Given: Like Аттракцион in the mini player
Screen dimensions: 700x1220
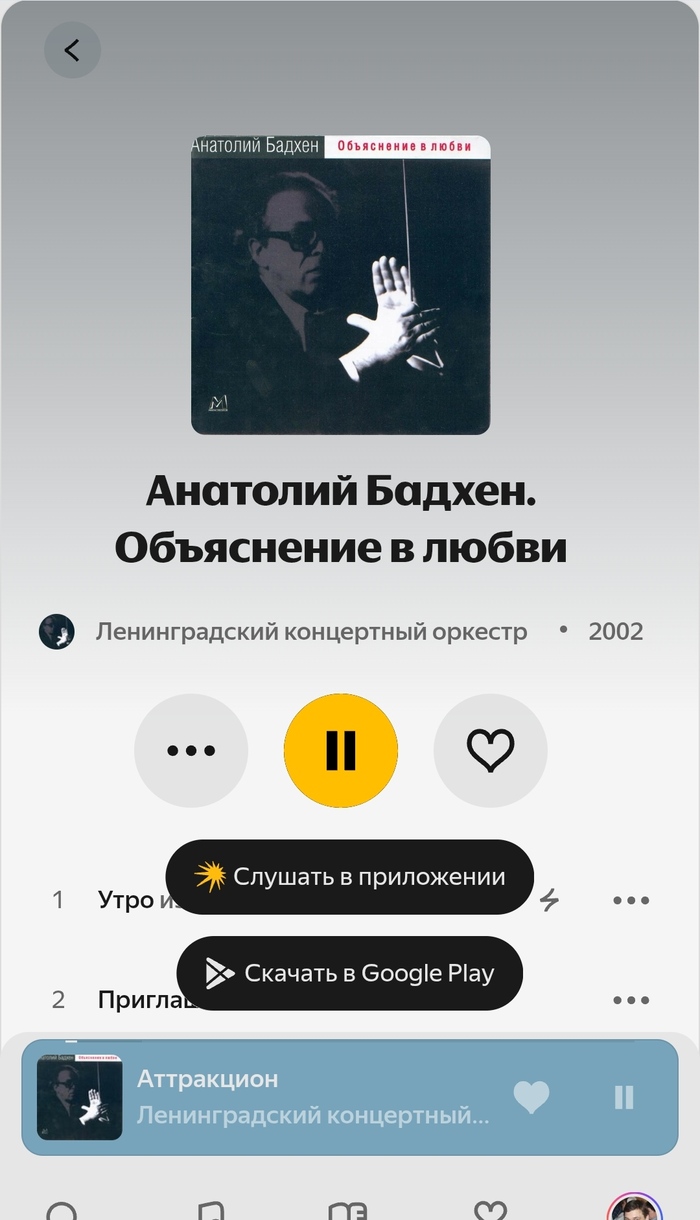Looking at the screenshot, I should pyautogui.click(x=531, y=1097).
